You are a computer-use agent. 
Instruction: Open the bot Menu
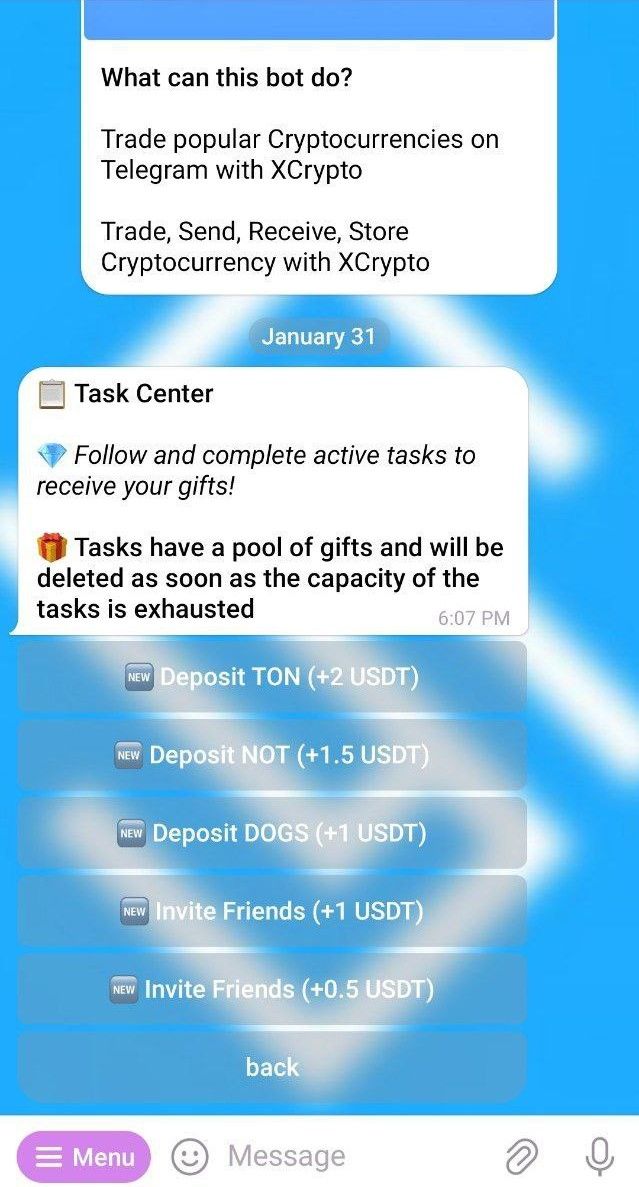tap(84, 1157)
